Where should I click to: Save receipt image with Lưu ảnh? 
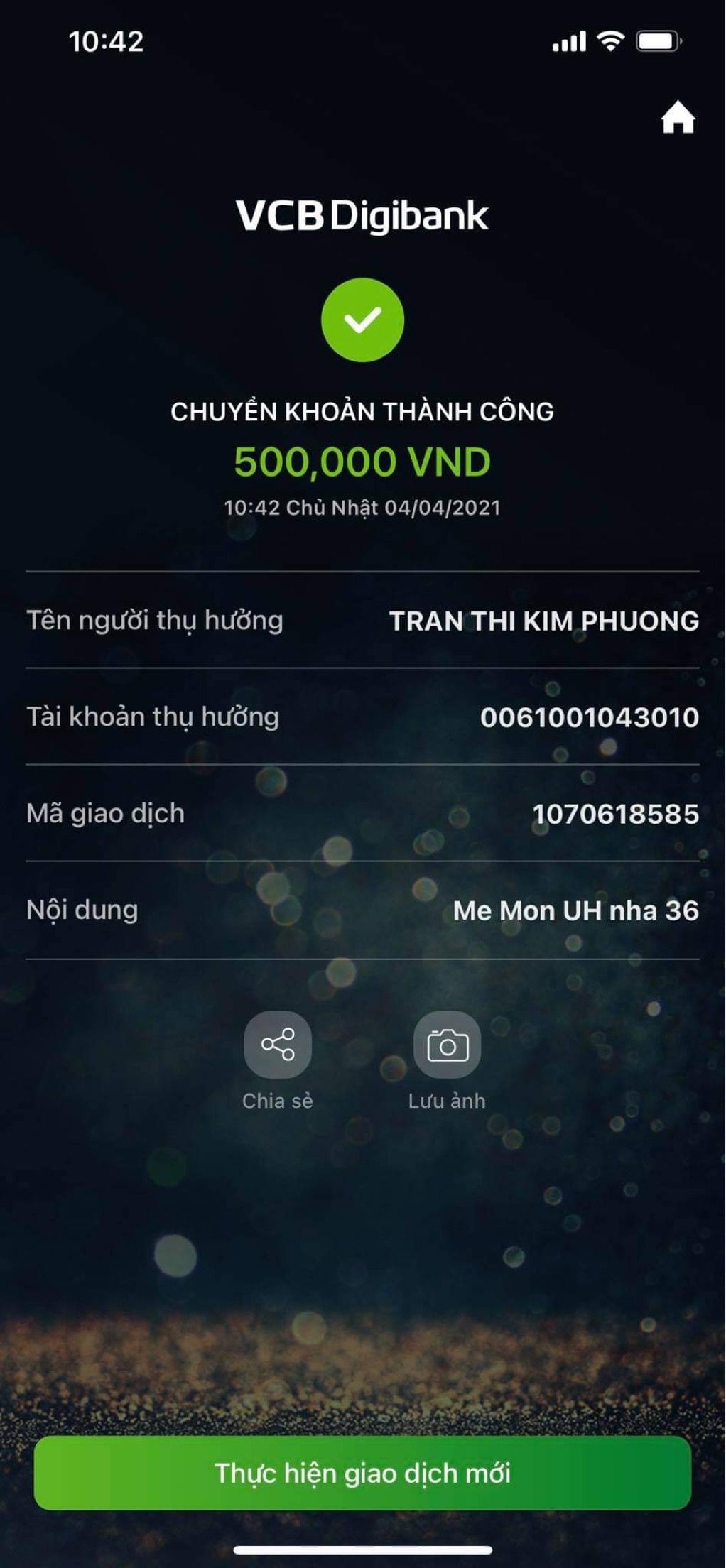pos(447,1045)
